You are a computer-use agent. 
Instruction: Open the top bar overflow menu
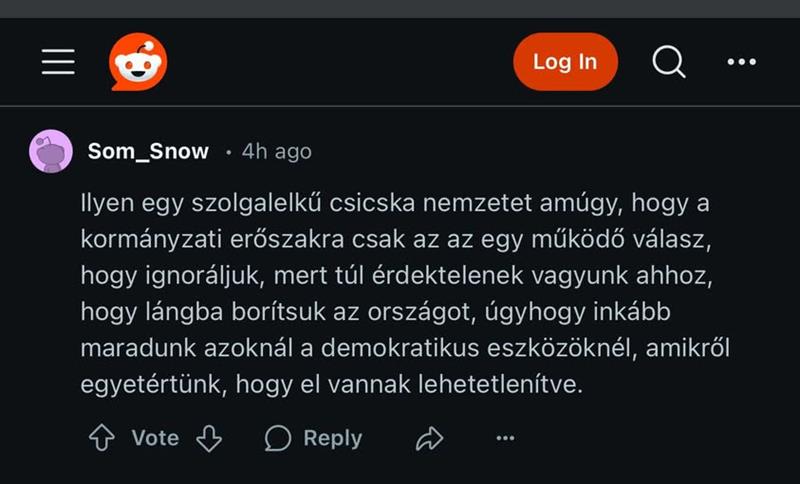click(x=741, y=62)
